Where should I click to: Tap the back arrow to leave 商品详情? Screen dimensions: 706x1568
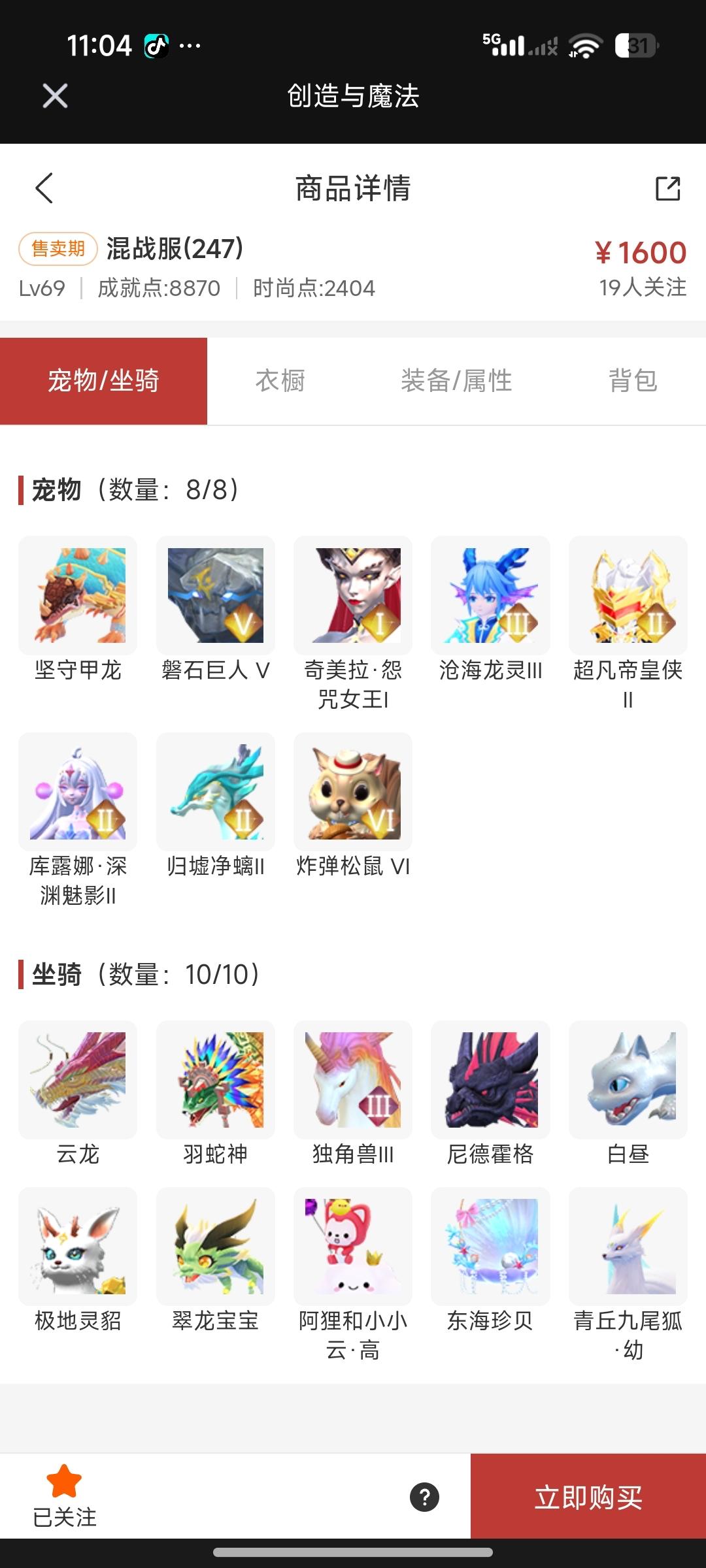43,189
